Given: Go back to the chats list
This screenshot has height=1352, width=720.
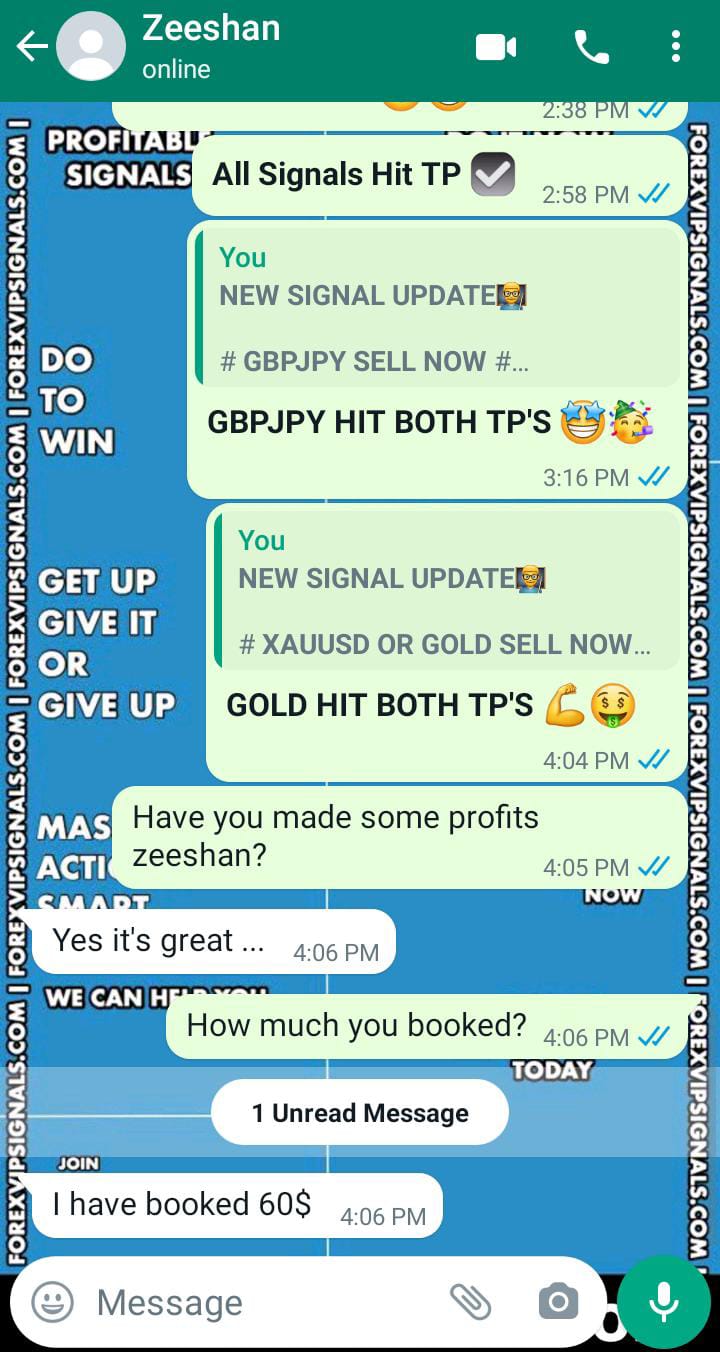Looking at the screenshot, I should 31,47.
